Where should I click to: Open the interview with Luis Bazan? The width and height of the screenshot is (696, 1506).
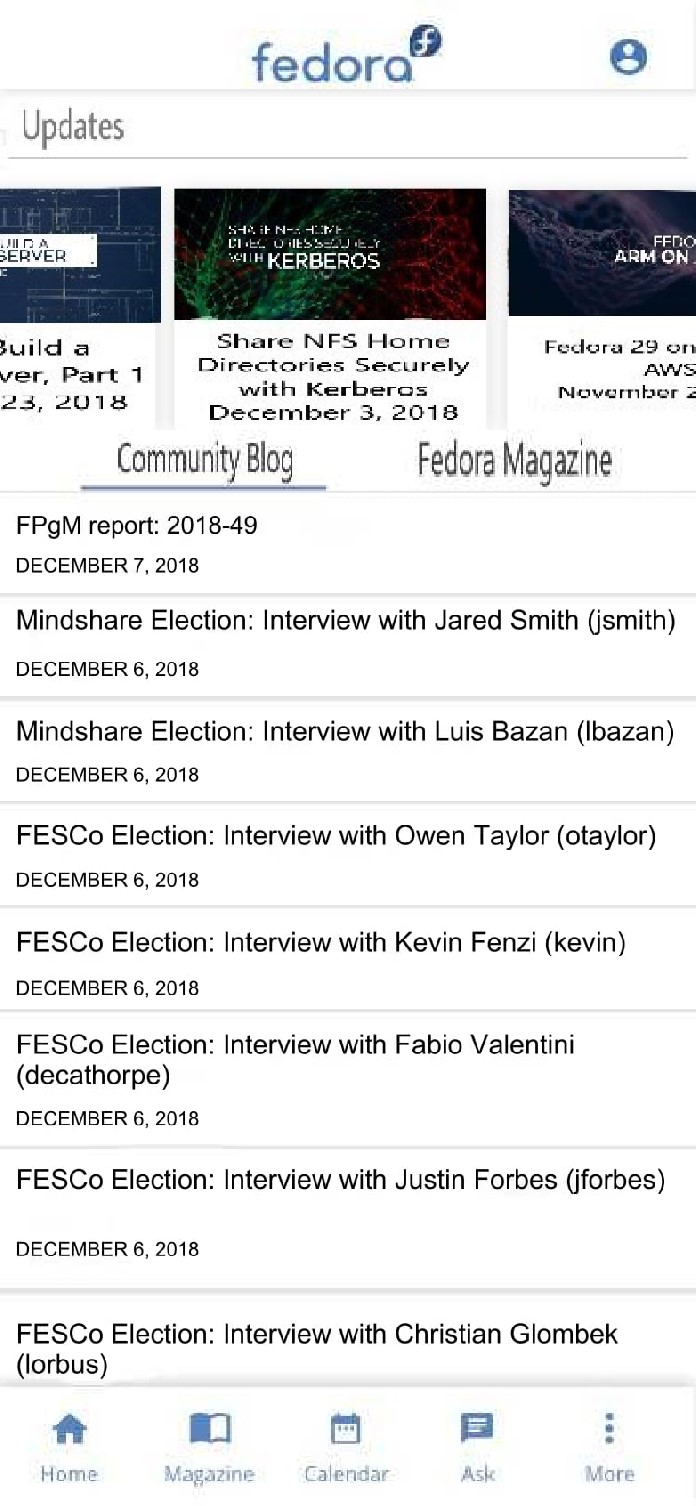click(x=348, y=751)
